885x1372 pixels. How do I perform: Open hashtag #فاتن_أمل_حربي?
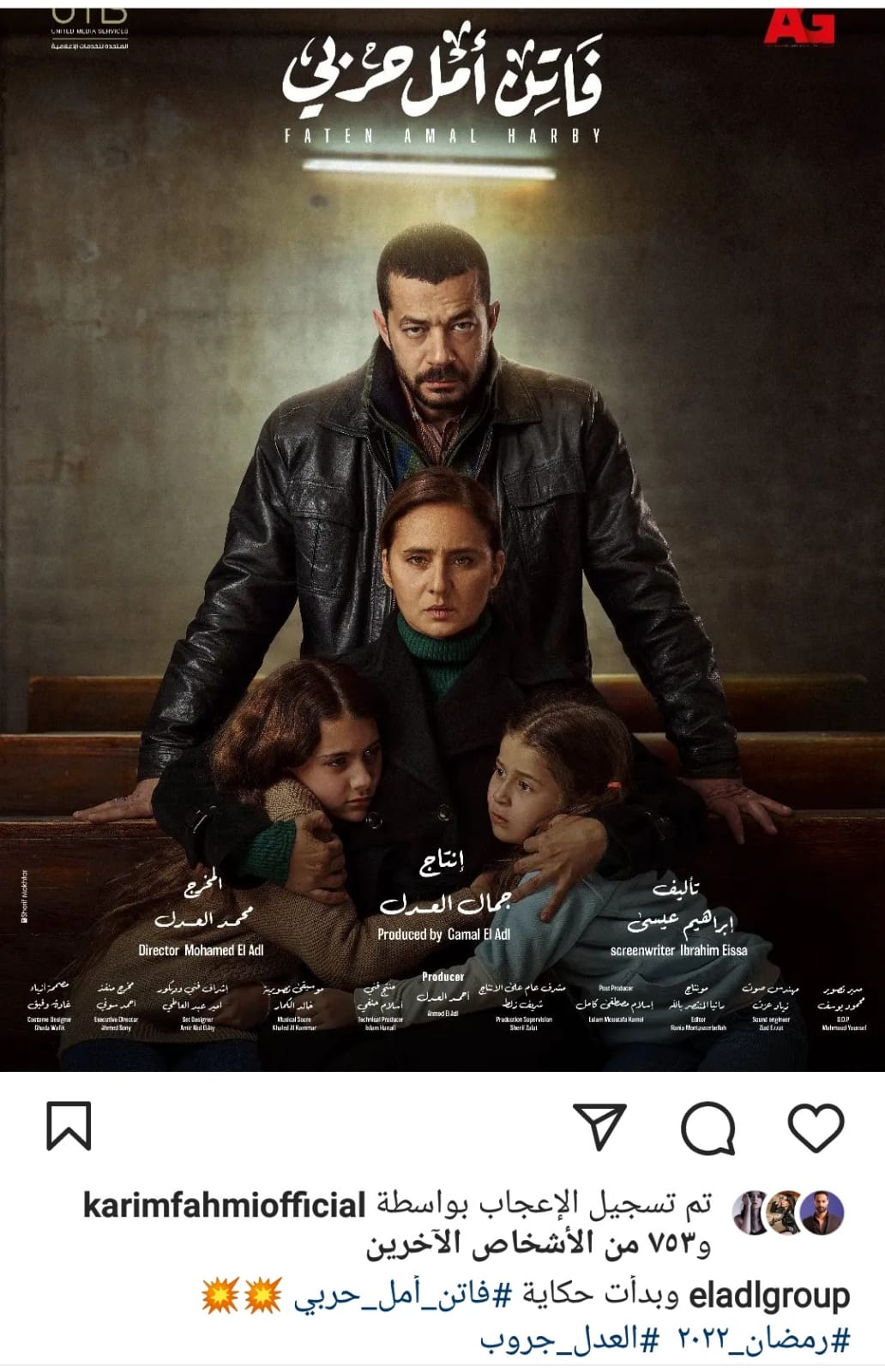click(403, 1296)
